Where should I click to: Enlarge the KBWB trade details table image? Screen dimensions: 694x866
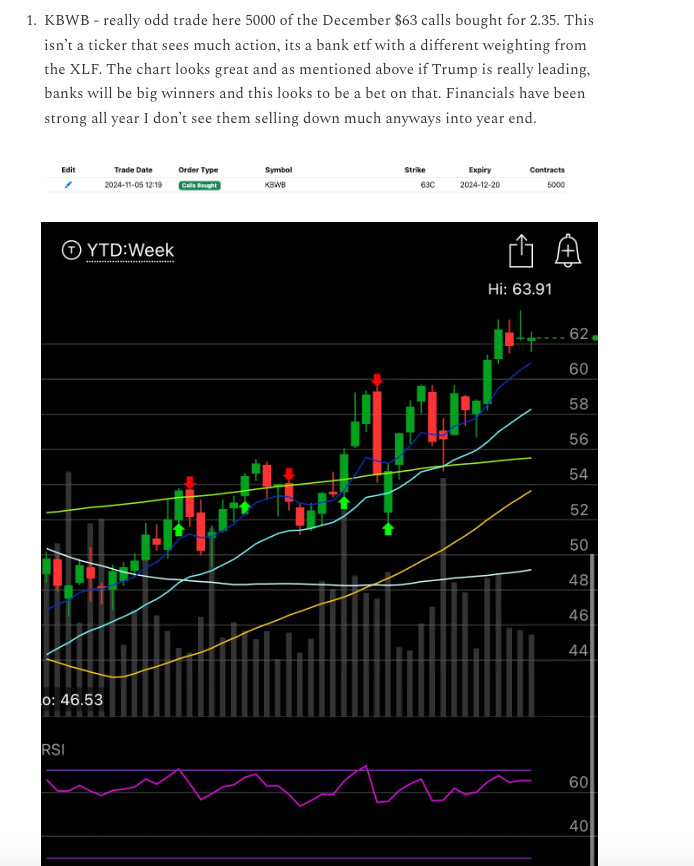tap(319, 178)
